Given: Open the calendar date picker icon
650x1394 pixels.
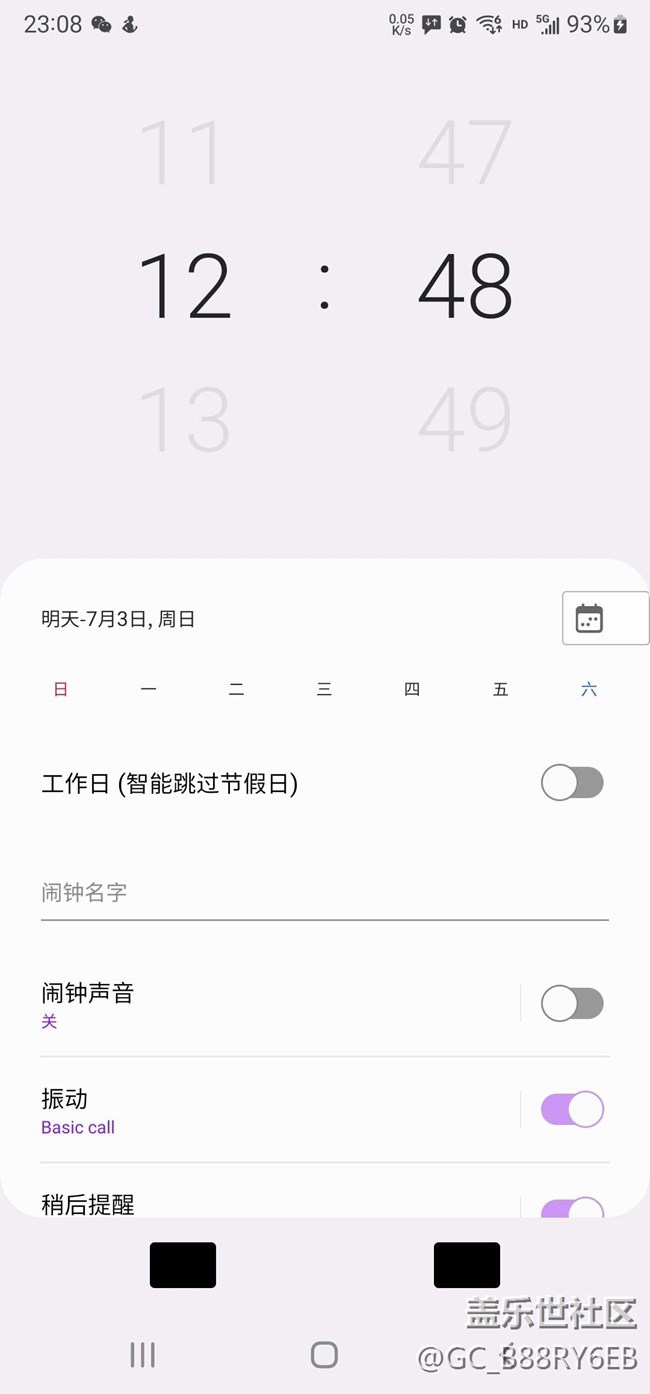Looking at the screenshot, I should coord(590,619).
